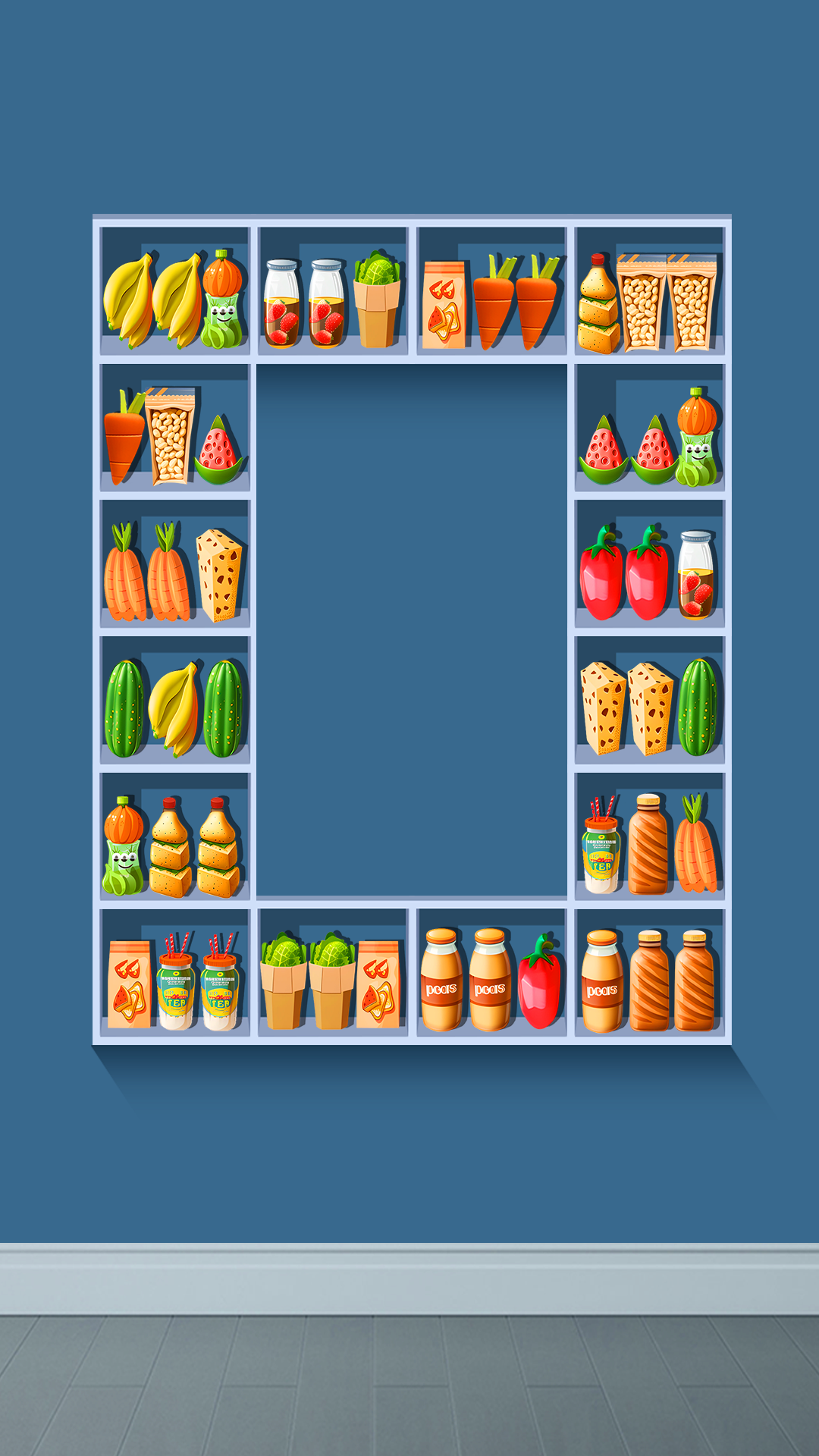The width and height of the screenshot is (819, 1456).
Task: Select the watermelon slice next to the nut bag
Action: click(x=218, y=450)
